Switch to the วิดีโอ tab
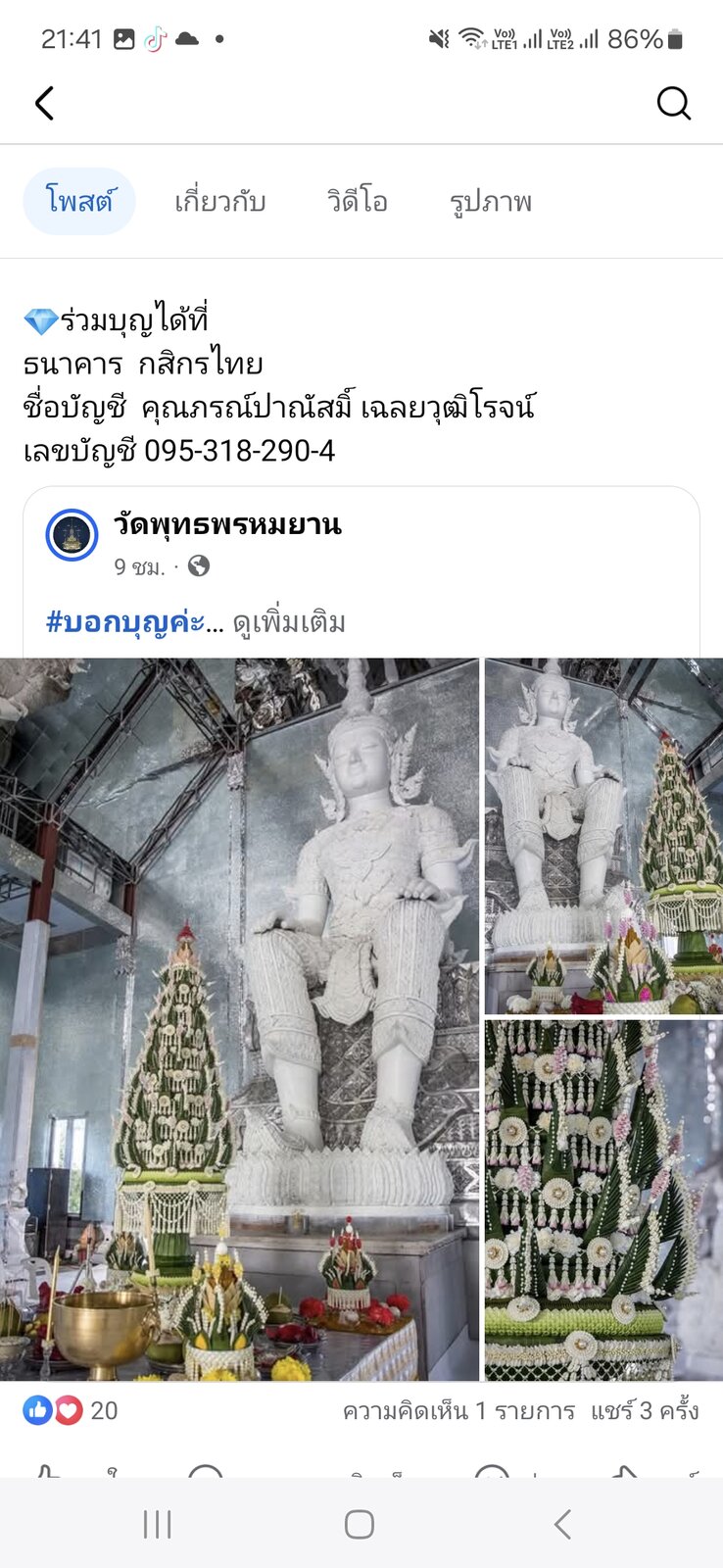The height and width of the screenshot is (1568, 723). 358,202
